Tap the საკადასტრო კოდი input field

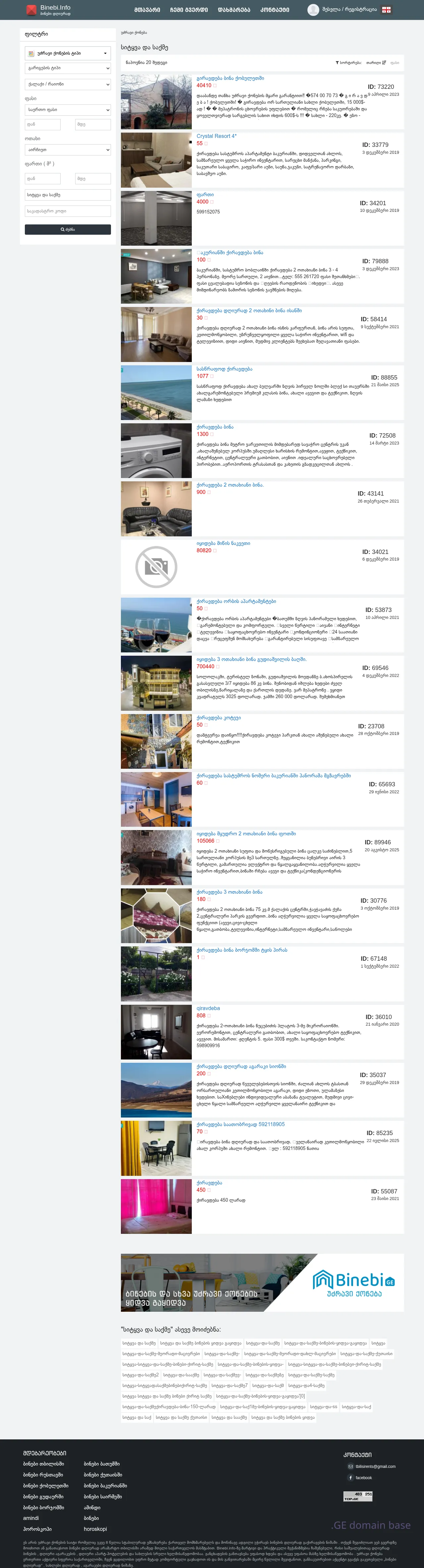[68, 211]
